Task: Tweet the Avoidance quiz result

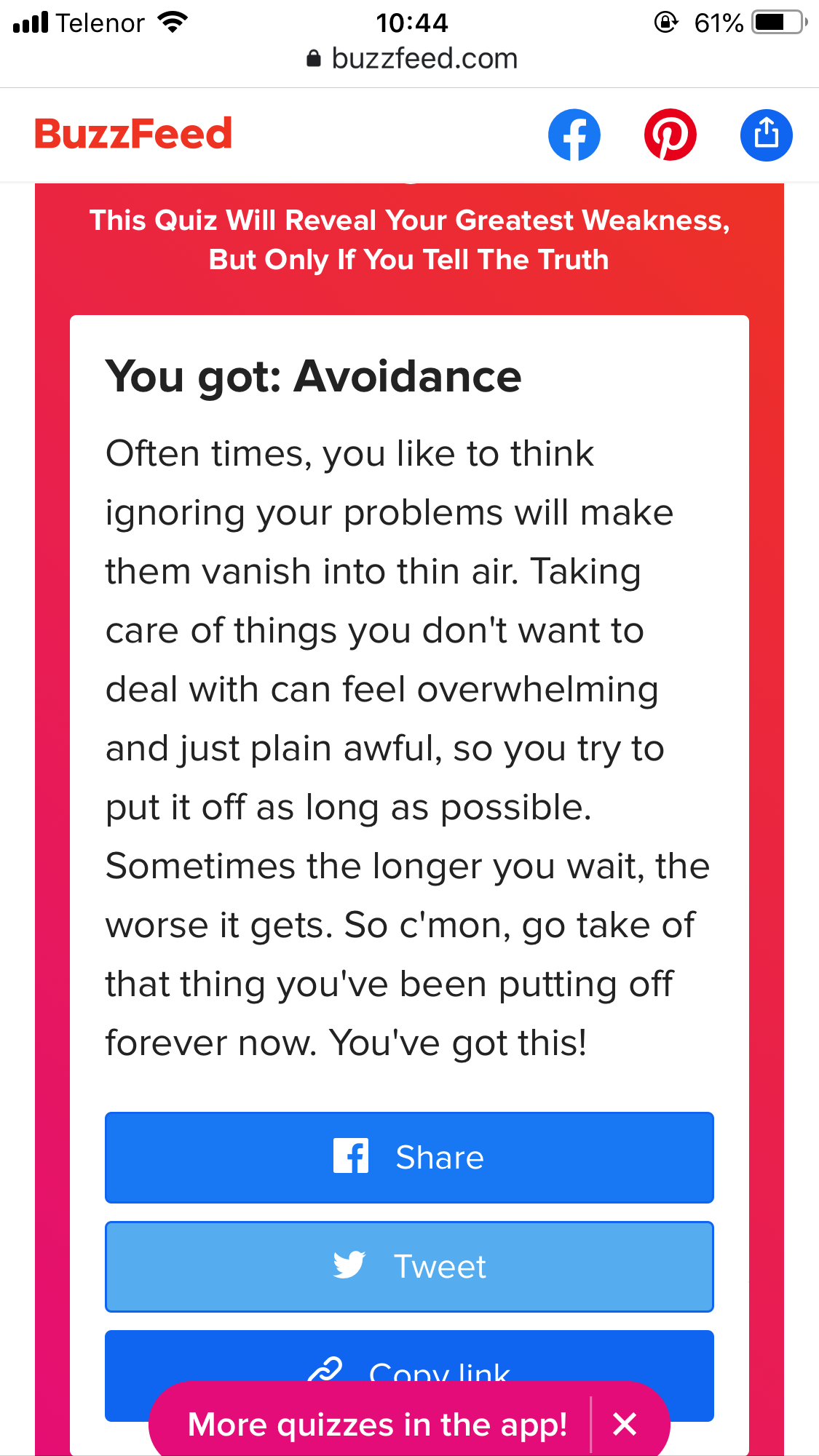Action: click(409, 1266)
